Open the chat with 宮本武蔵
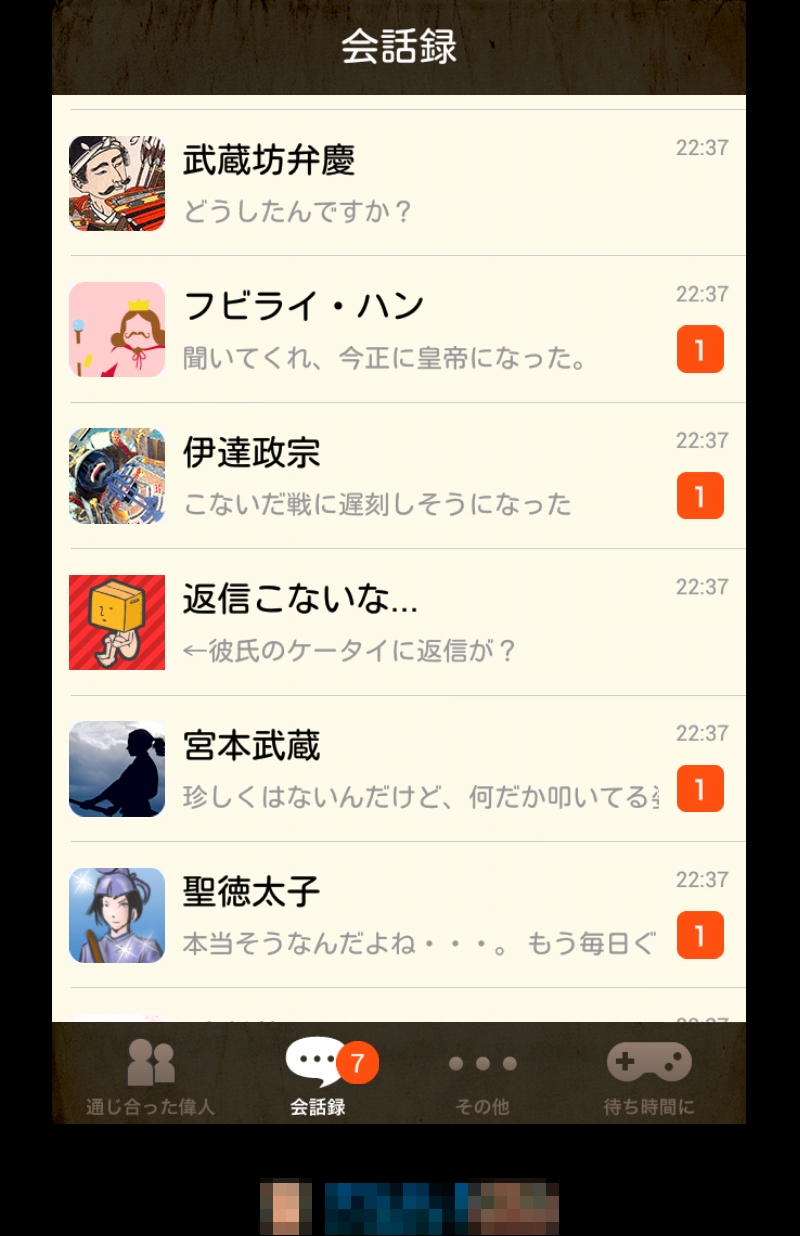Viewport: 800px width, 1236px height. point(398,768)
